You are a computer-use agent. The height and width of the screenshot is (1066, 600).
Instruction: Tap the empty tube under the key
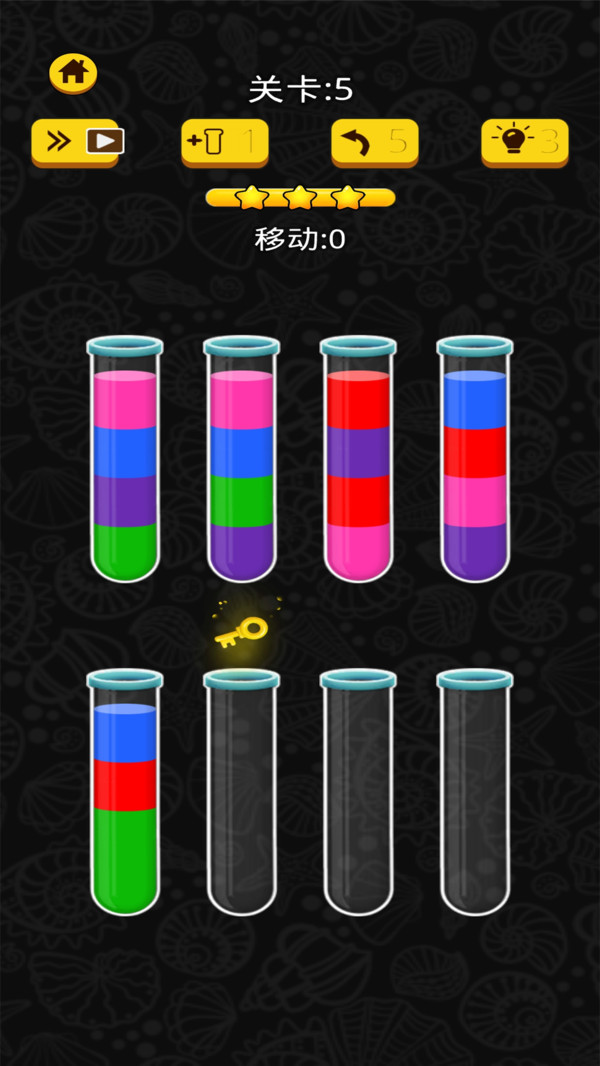pyautogui.click(x=241, y=793)
